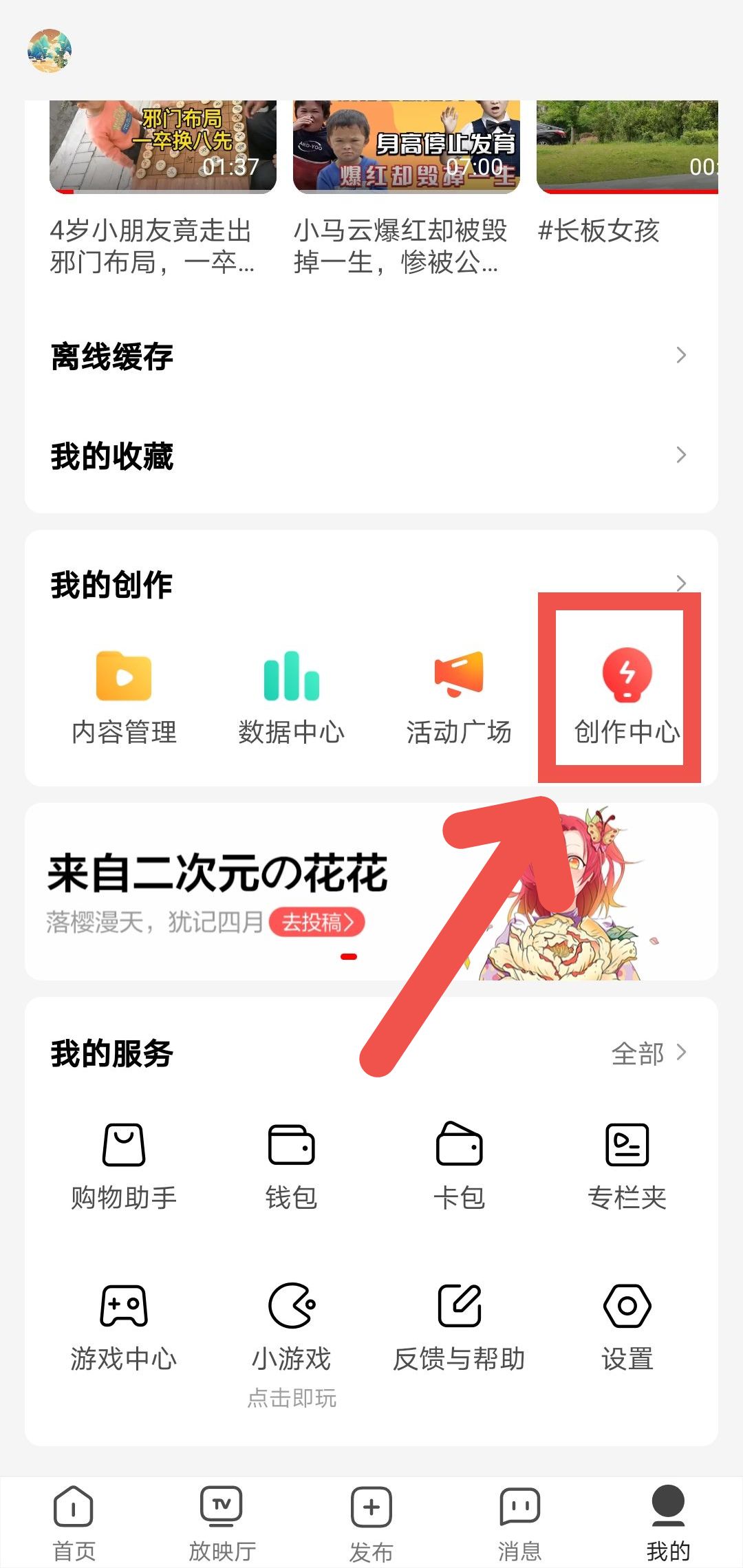Open 我的收藏 favorites

click(x=371, y=455)
